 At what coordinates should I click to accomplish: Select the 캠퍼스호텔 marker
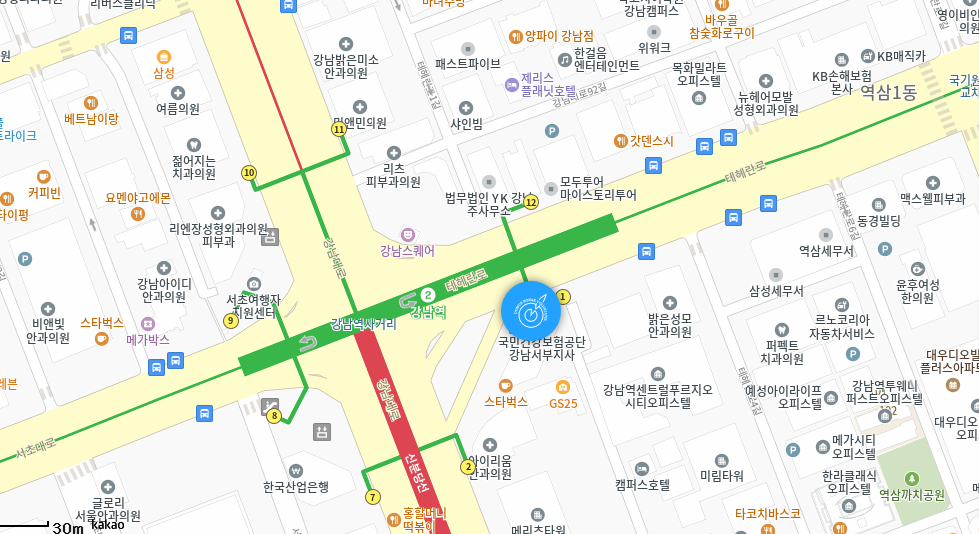tap(642, 467)
